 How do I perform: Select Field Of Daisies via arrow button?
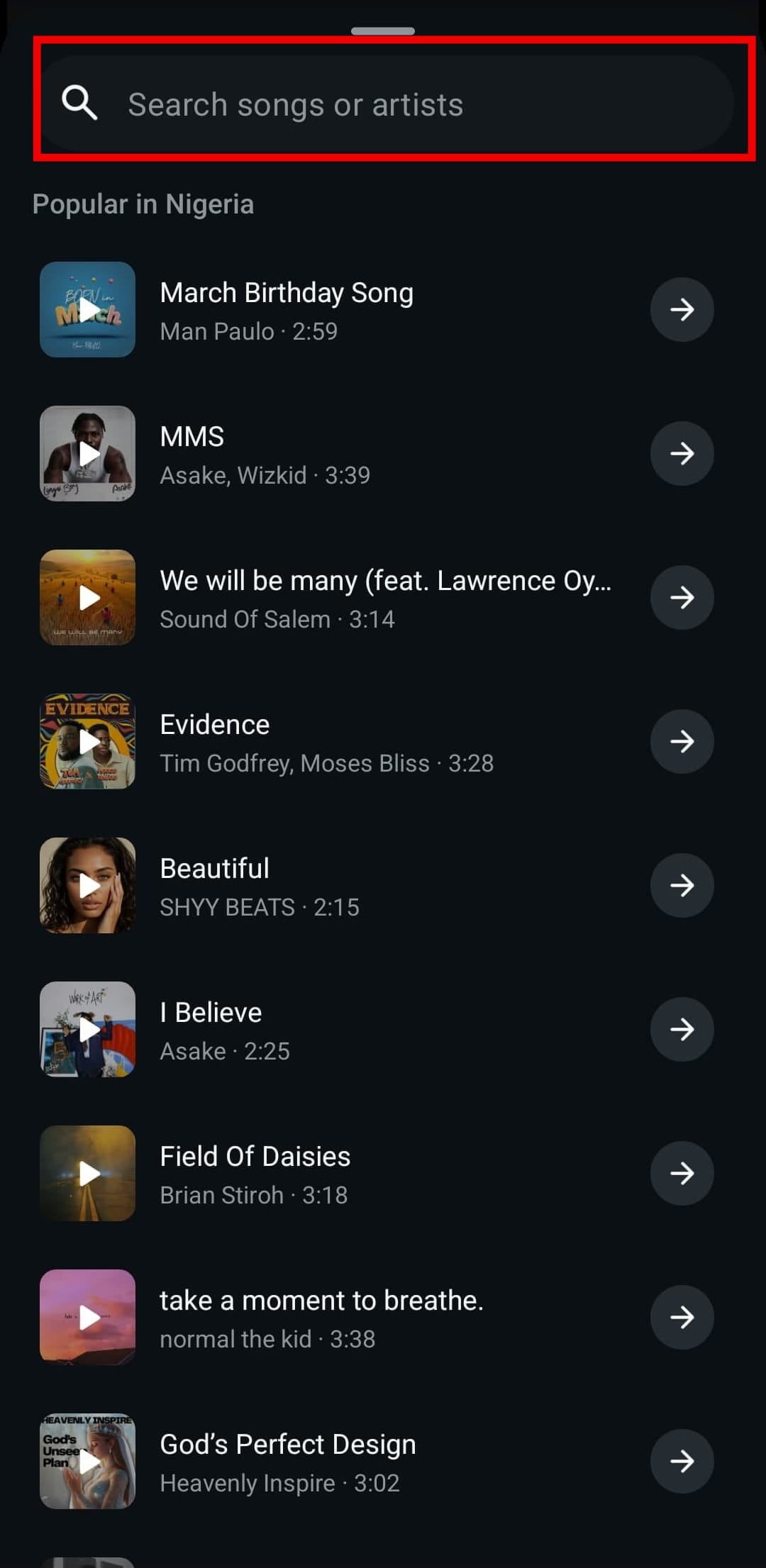(682, 1174)
